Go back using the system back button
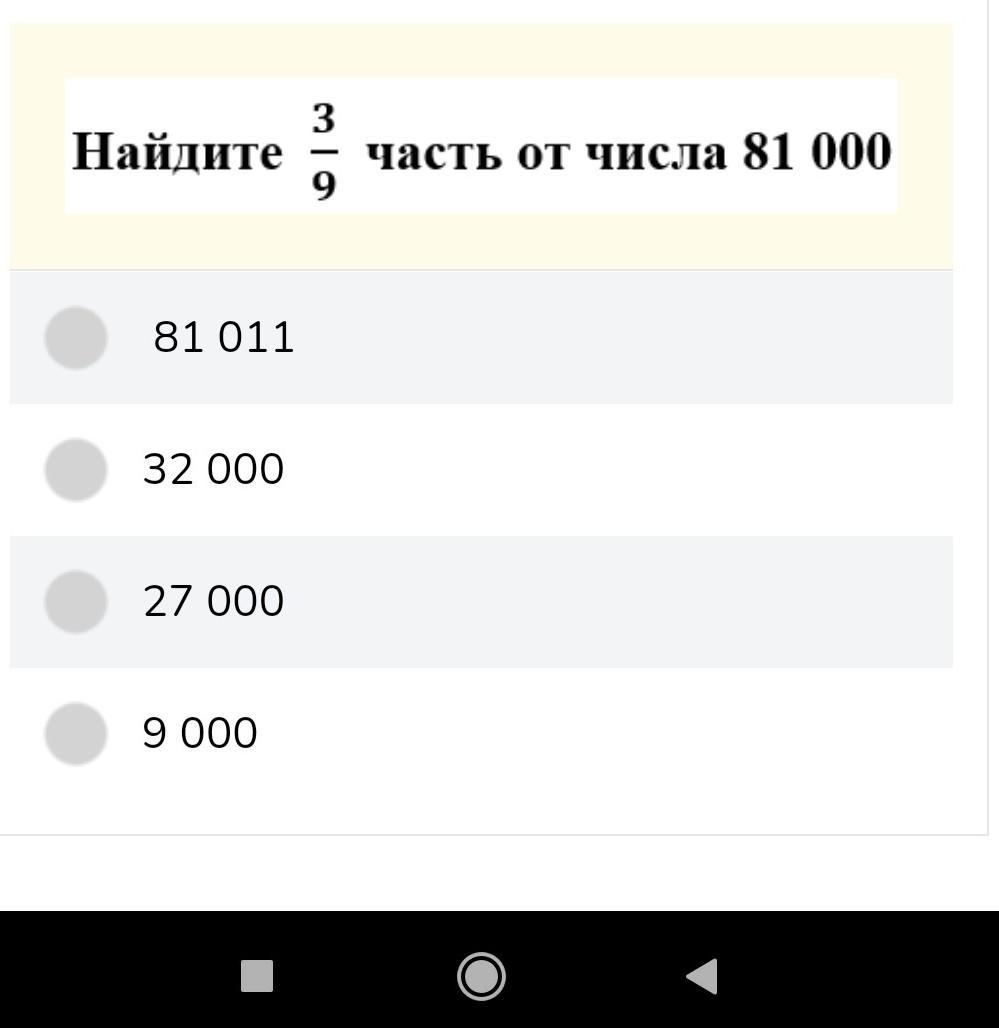Screen dimensions: 999x1028 point(702,976)
